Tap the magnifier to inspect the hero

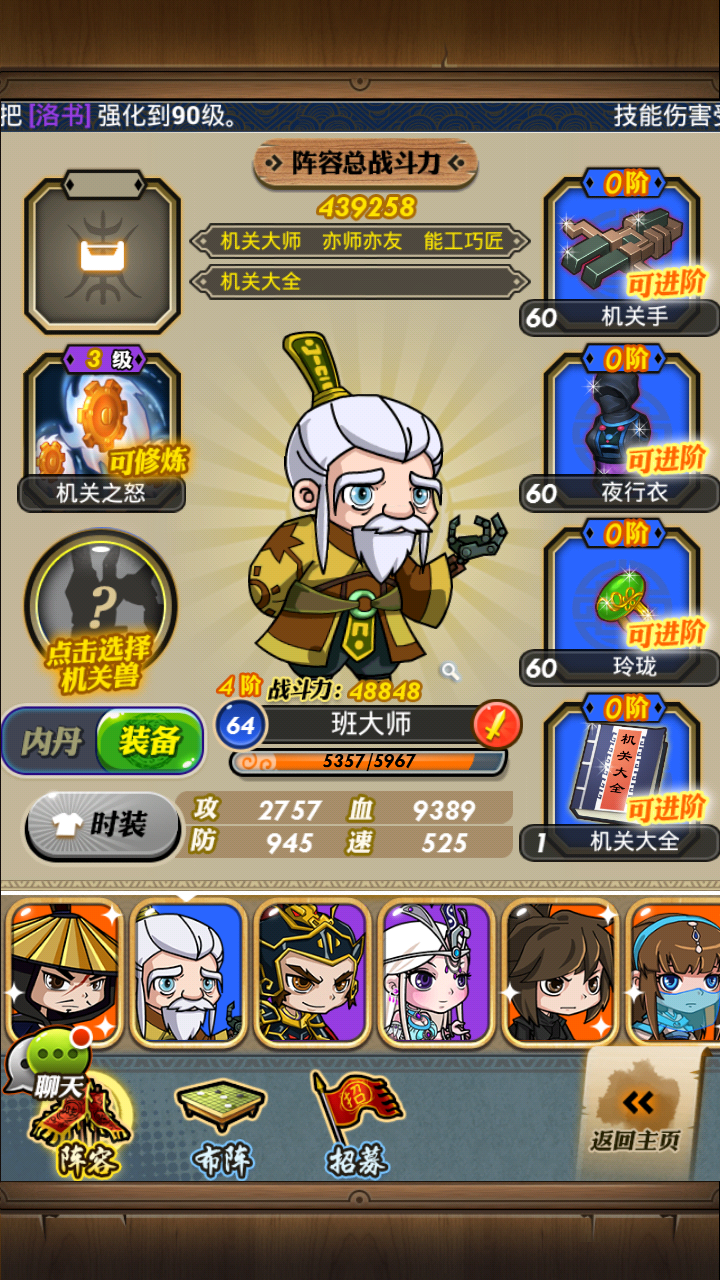pos(451,671)
